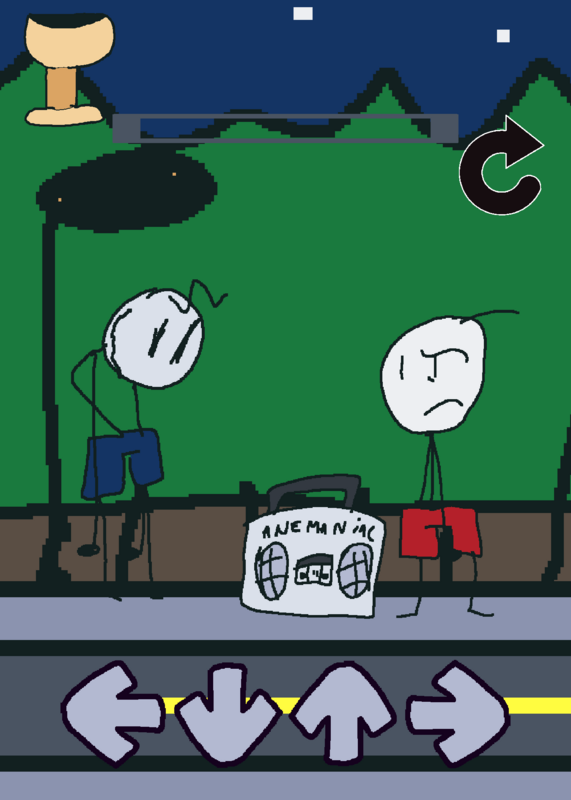Open the trophy icon

tap(69, 69)
